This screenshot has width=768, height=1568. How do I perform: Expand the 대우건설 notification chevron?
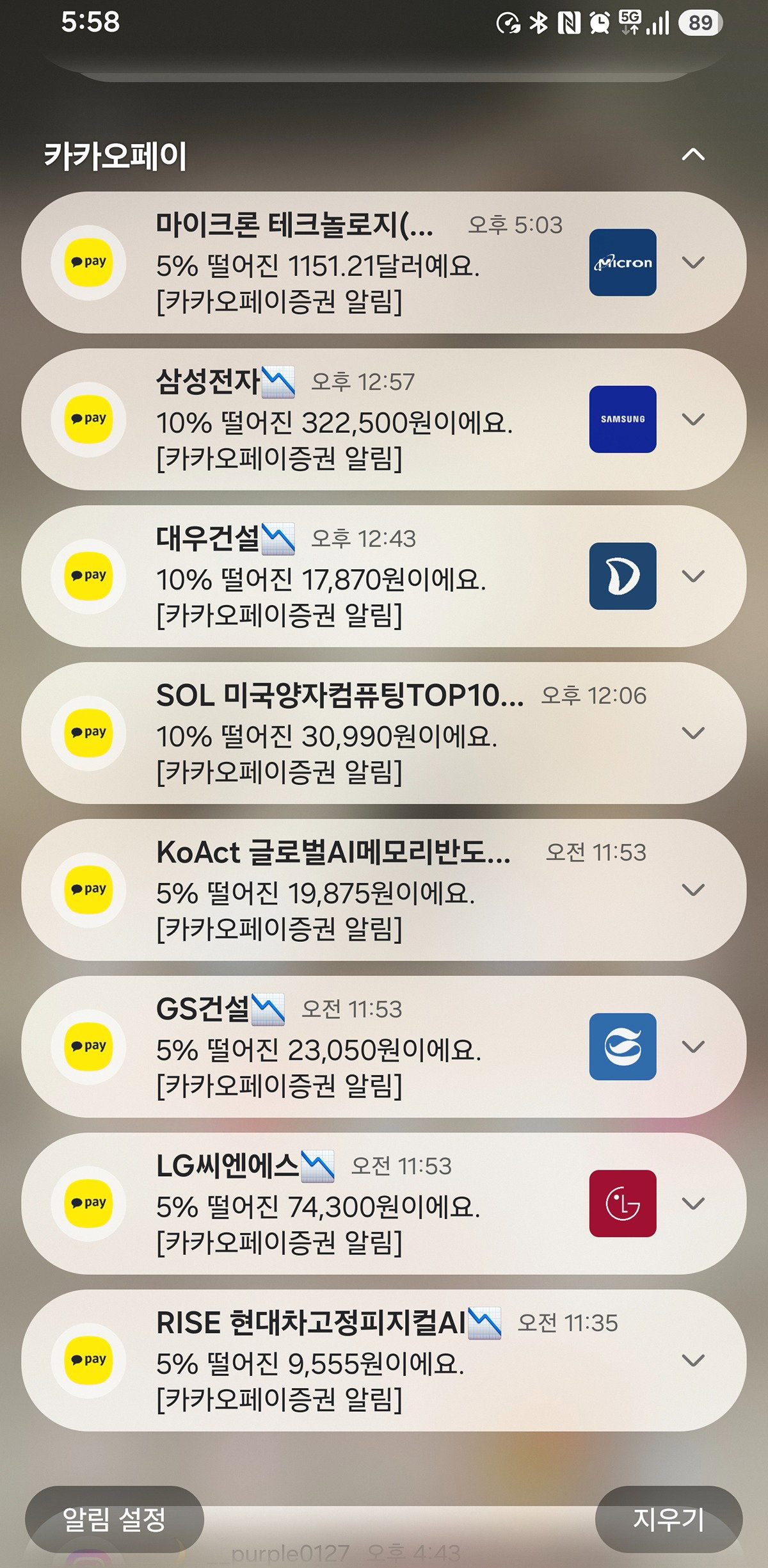coord(693,576)
